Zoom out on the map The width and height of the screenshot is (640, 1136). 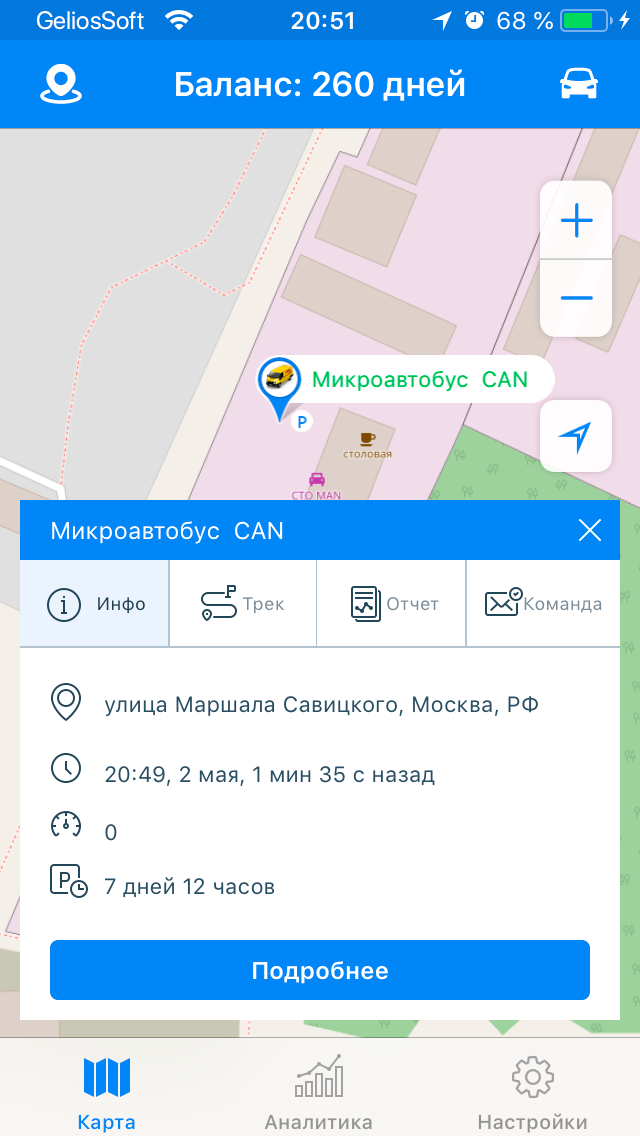(x=576, y=298)
